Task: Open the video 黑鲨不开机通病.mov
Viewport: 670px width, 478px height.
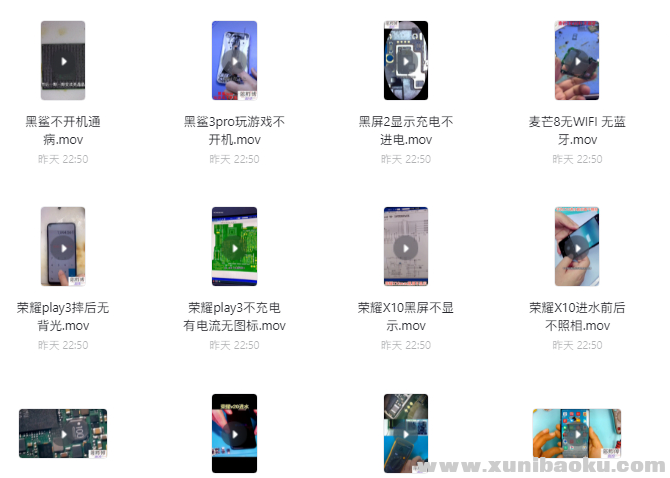Action: [63, 61]
